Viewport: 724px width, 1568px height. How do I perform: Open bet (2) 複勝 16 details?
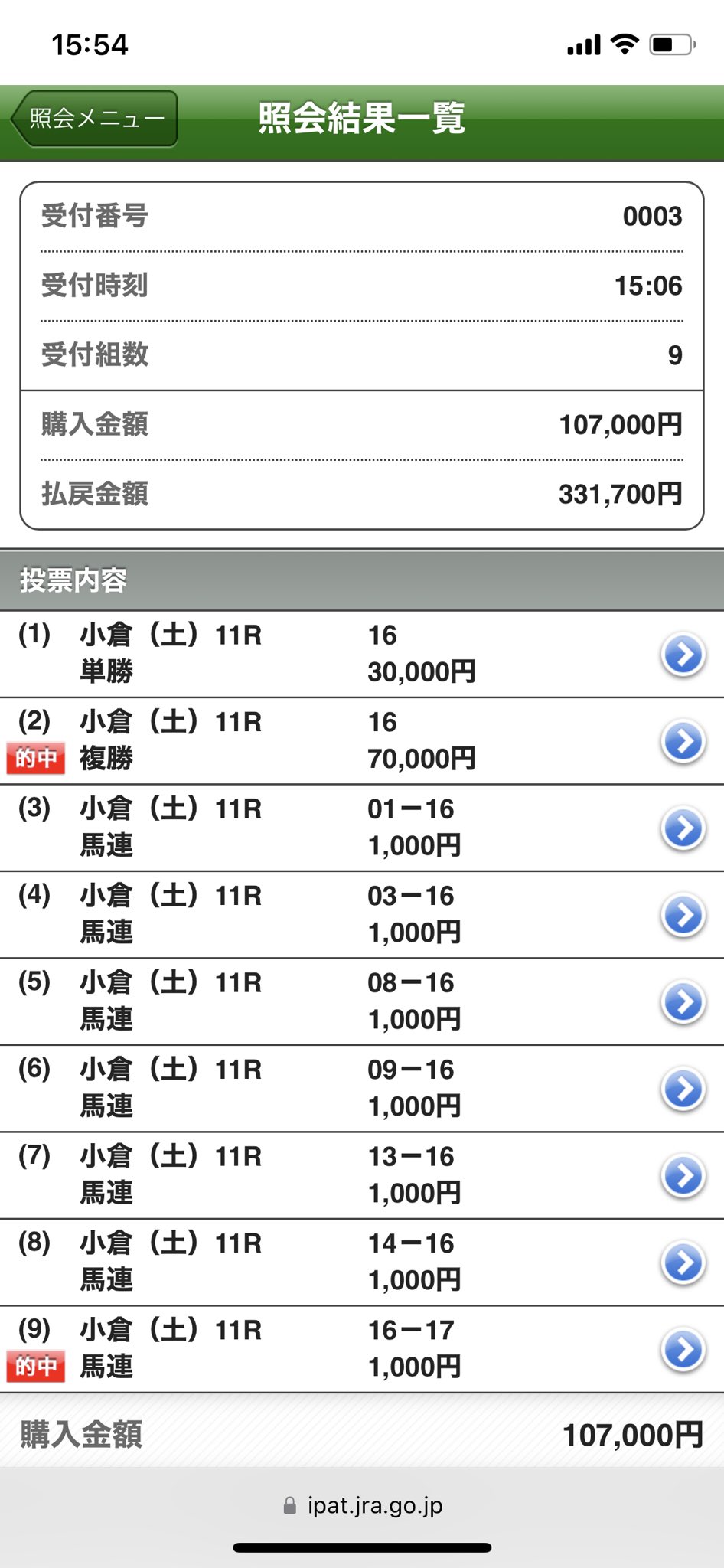(682, 741)
